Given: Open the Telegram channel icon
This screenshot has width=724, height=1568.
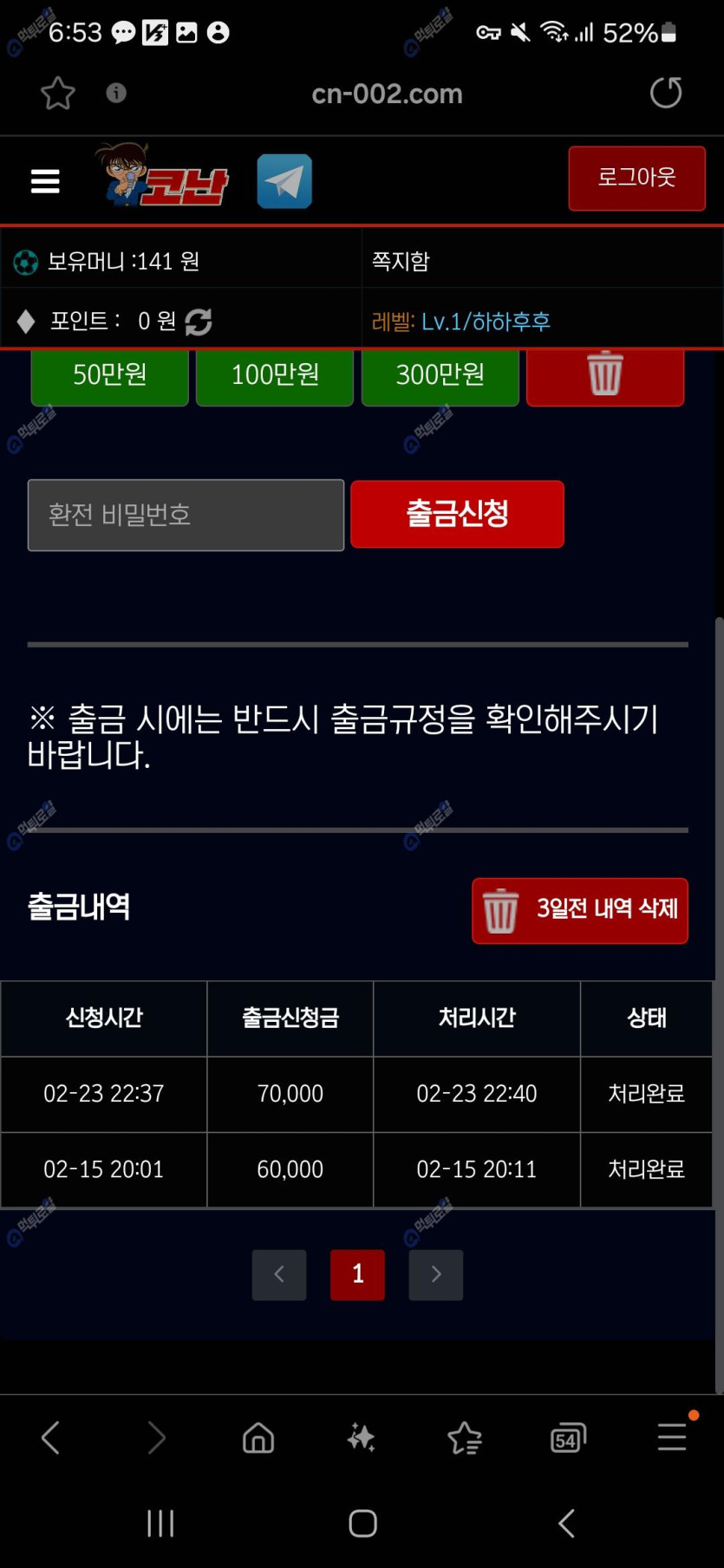Looking at the screenshot, I should [284, 181].
